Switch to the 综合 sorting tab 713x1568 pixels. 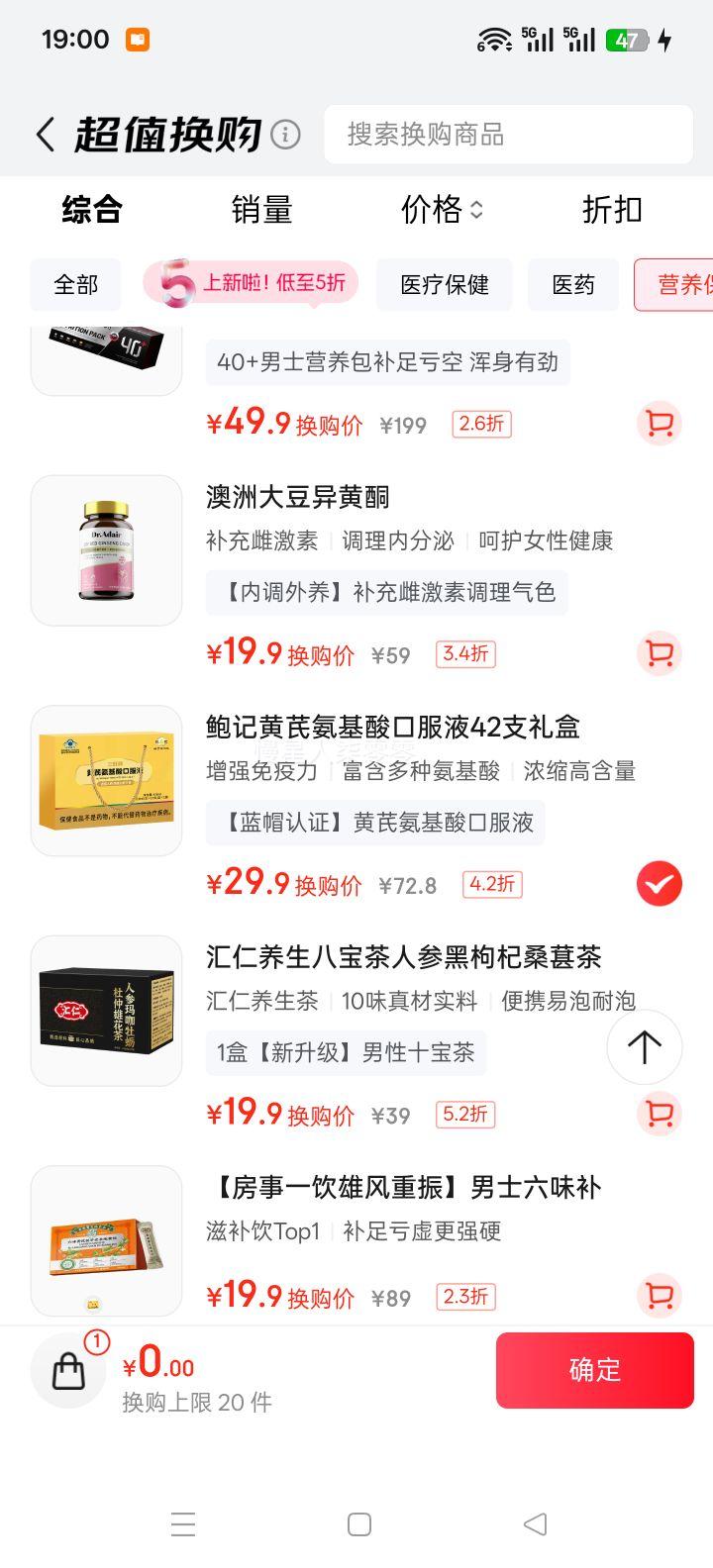point(92,210)
